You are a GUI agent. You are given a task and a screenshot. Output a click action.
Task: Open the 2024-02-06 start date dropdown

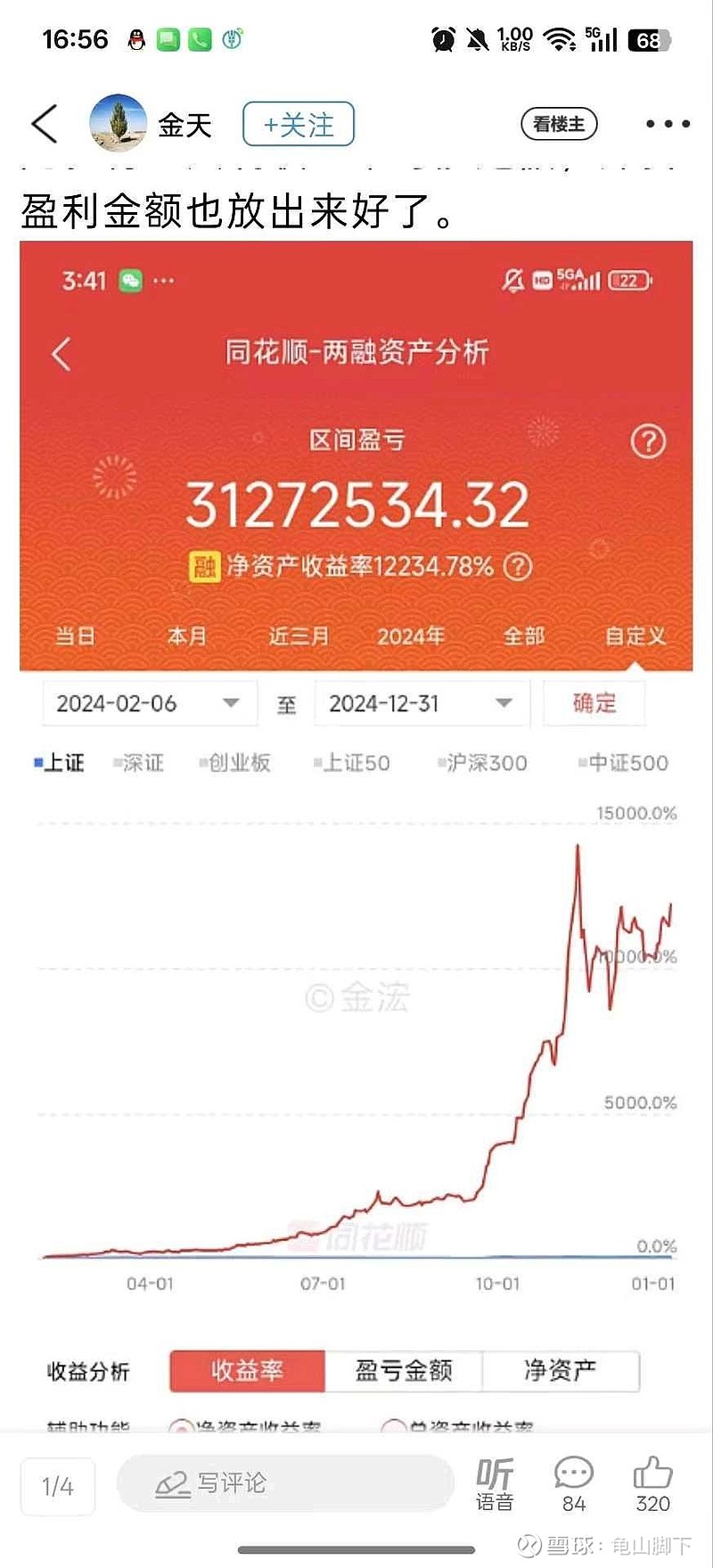coord(147,703)
